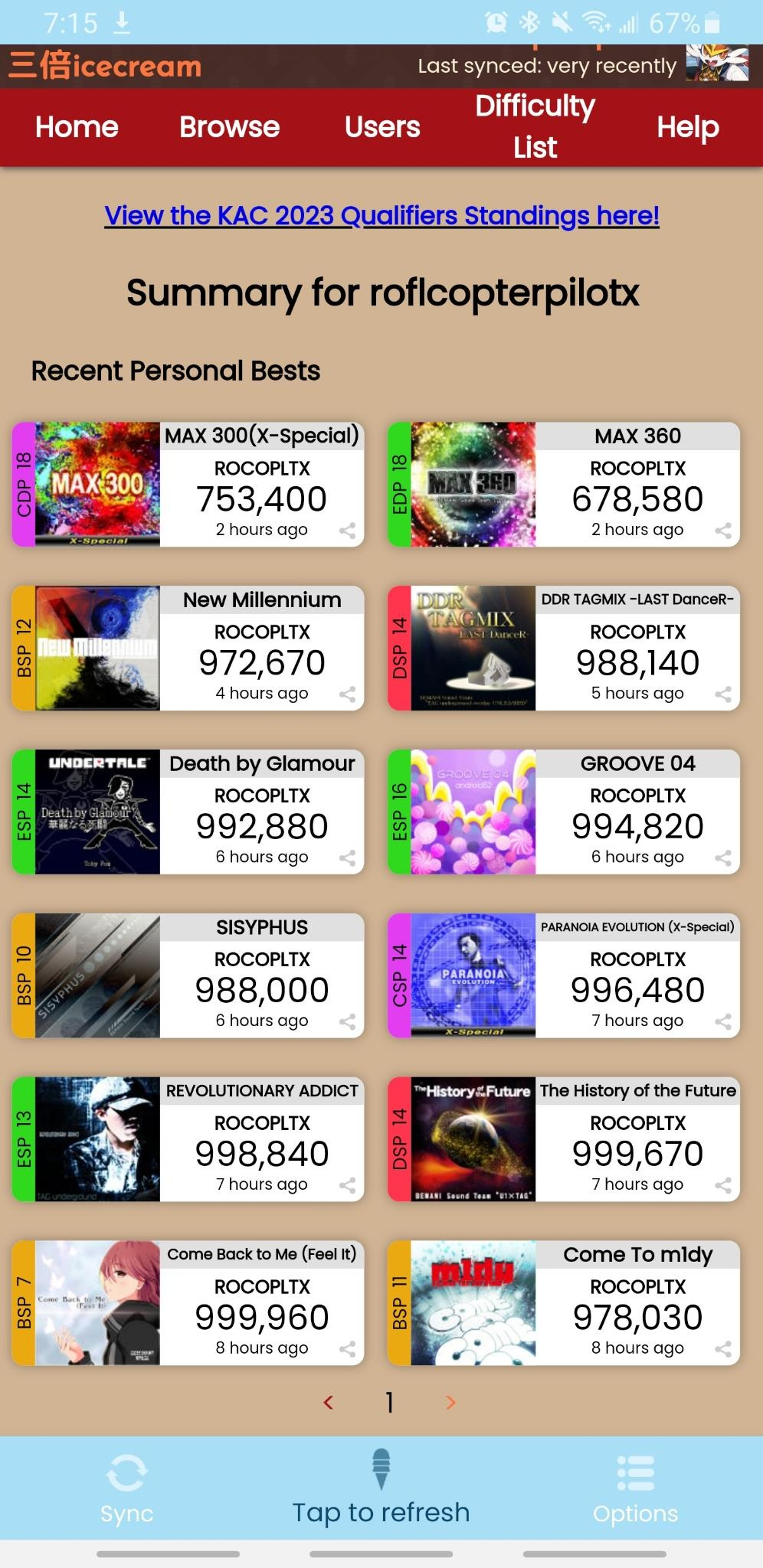
Task: Open the MAX 300(X-Special) score card
Action: click(188, 484)
